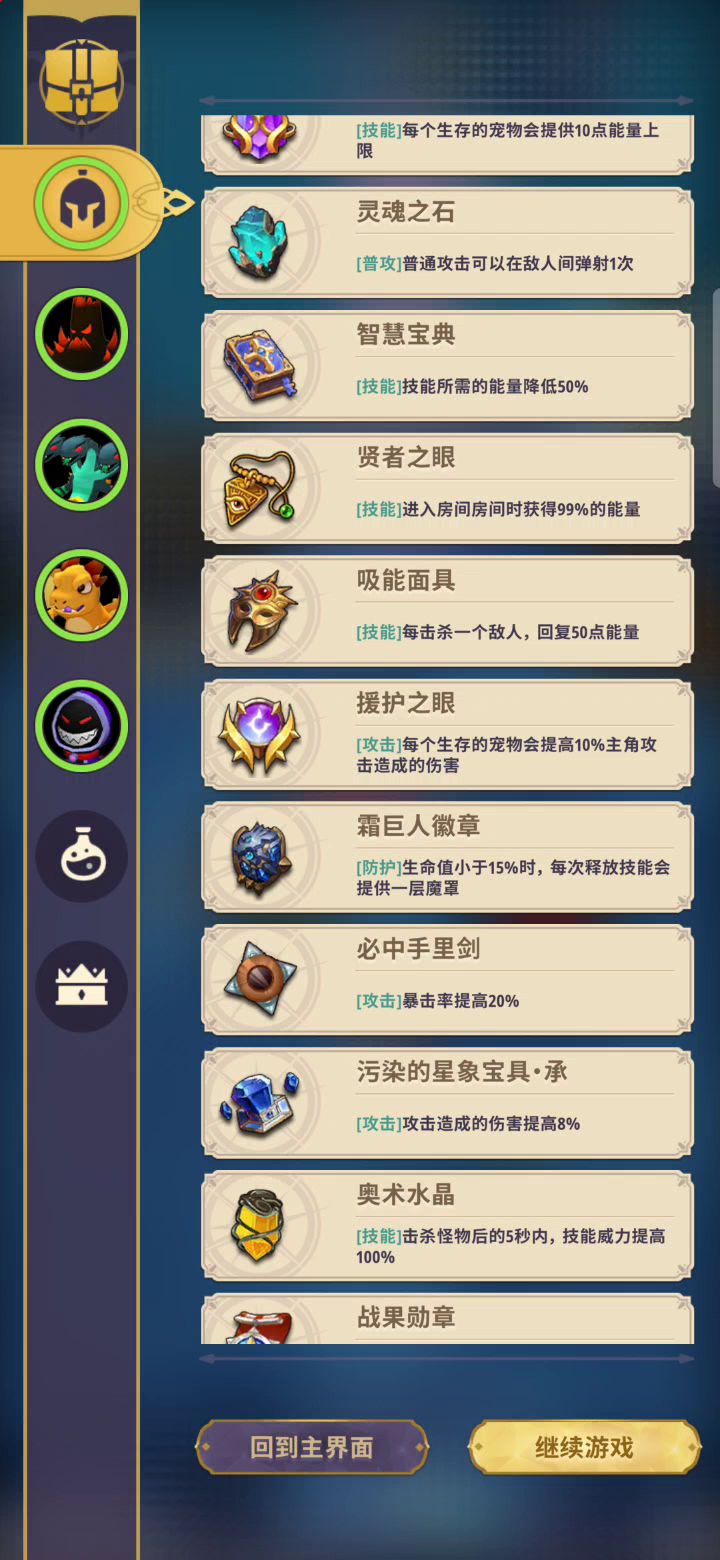Image resolution: width=720 pixels, height=1560 pixels.
Task: Switch to the hooded shadow pet tab
Action: (x=82, y=726)
